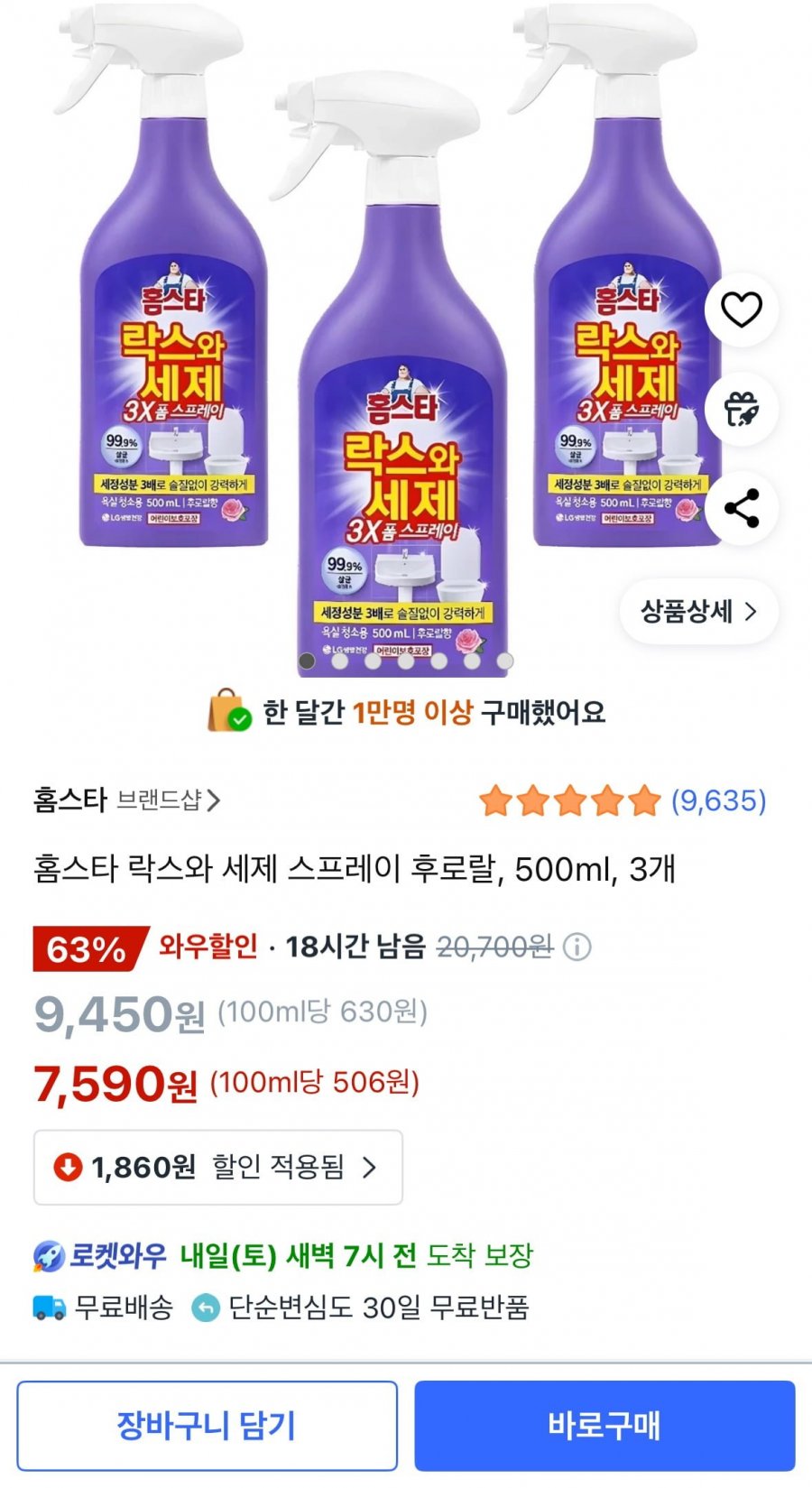Add product to wishlist with heart icon
This screenshot has height=1488, width=812.
(741, 310)
